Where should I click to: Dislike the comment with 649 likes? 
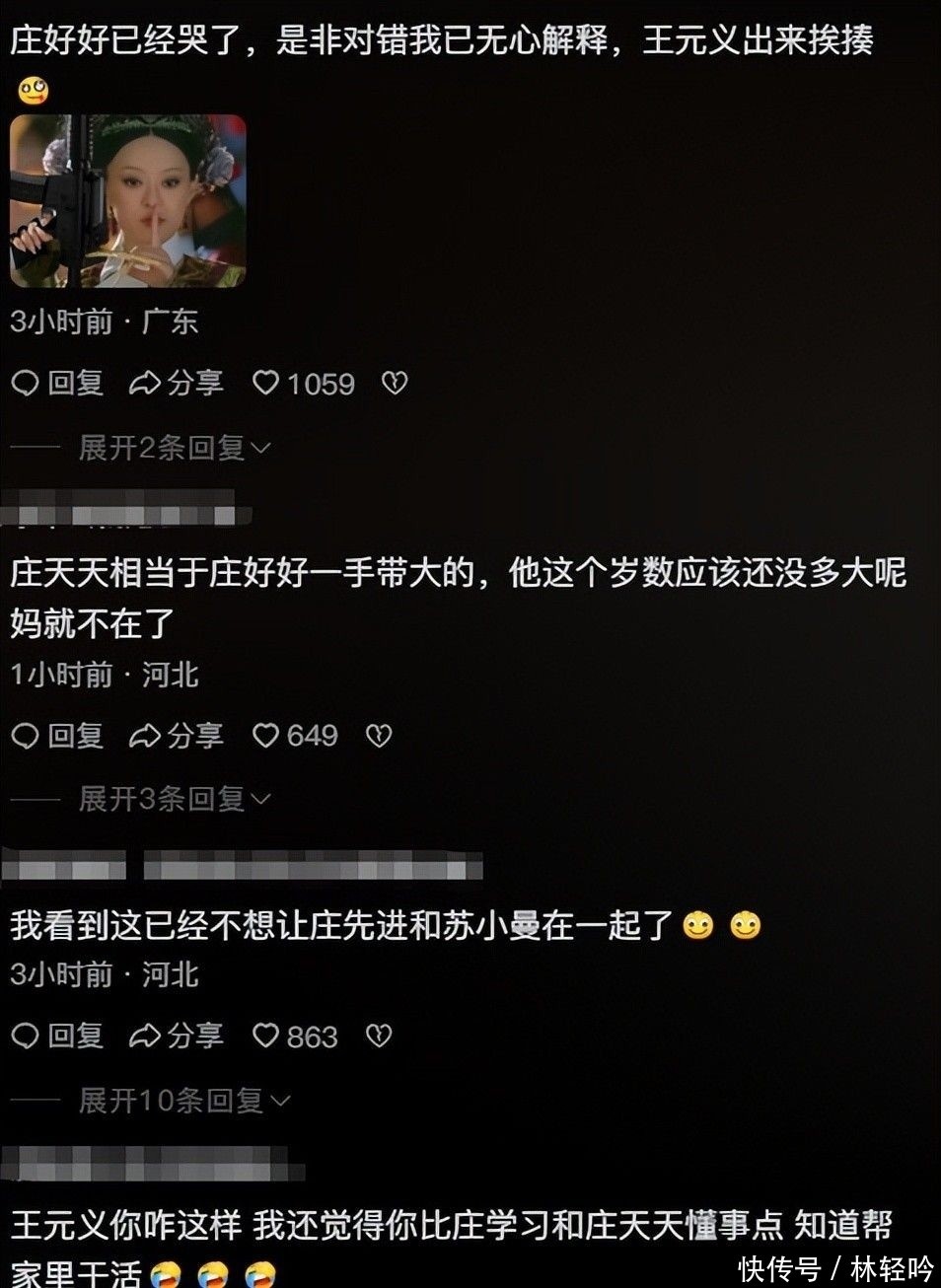pos(379,736)
